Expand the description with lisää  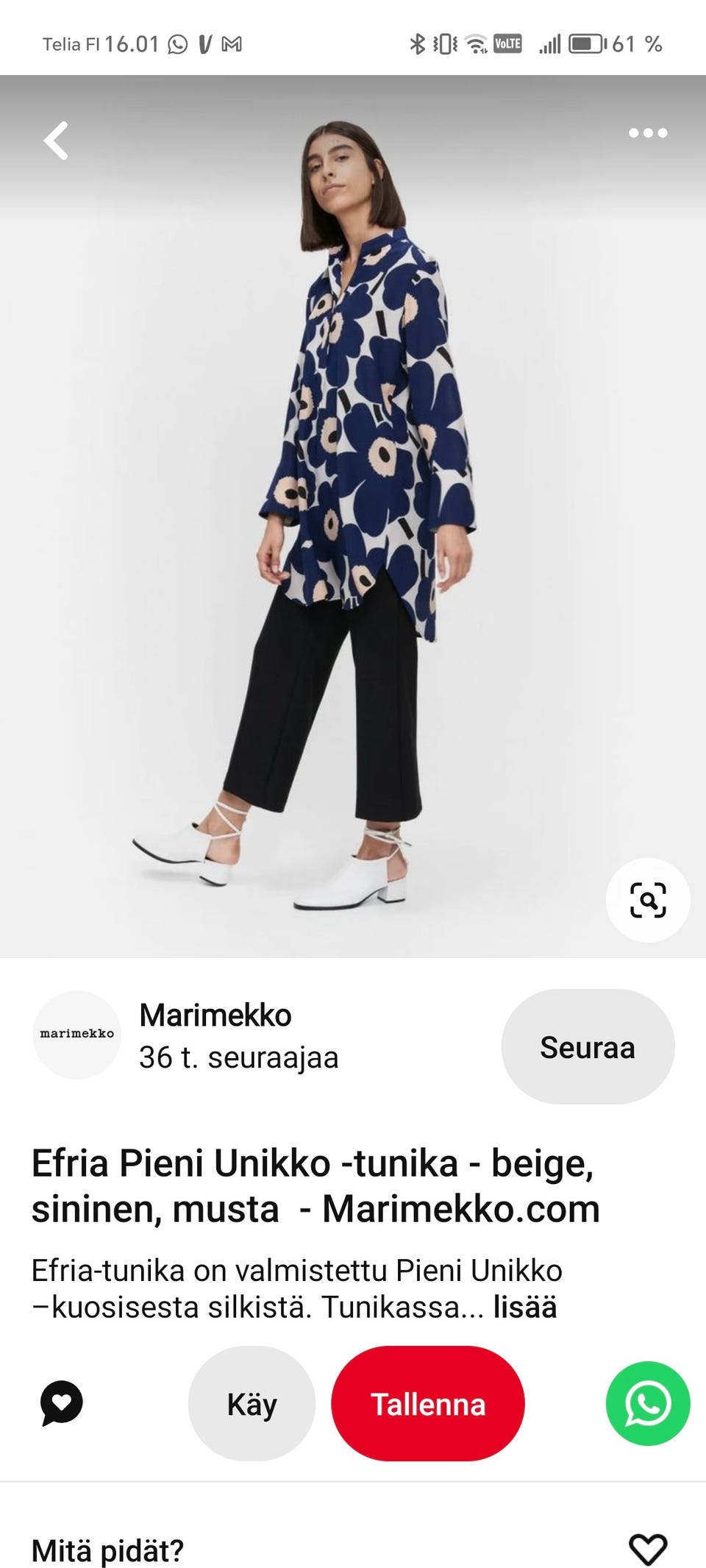tap(524, 1307)
